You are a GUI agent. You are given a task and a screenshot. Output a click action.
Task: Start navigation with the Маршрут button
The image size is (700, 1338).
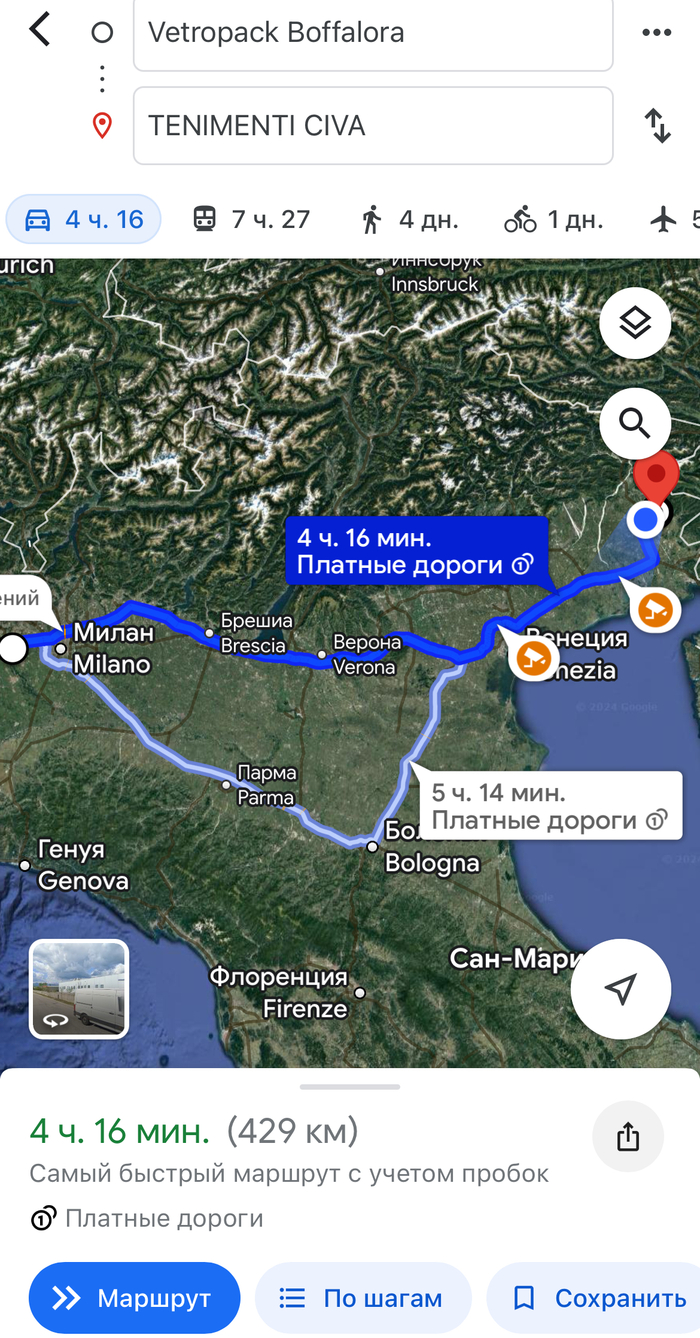tap(135, 1298)
